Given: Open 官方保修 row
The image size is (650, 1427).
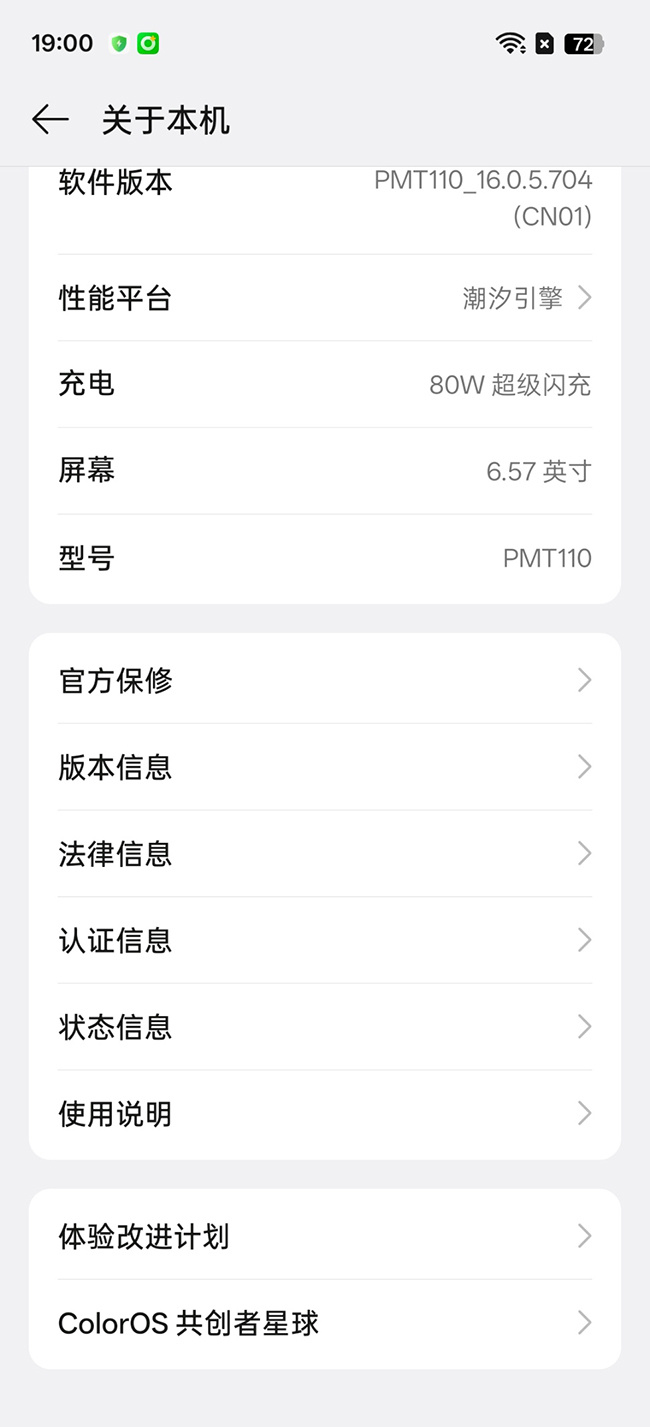Looking at the screenshot, I should (x=325, y=681).
